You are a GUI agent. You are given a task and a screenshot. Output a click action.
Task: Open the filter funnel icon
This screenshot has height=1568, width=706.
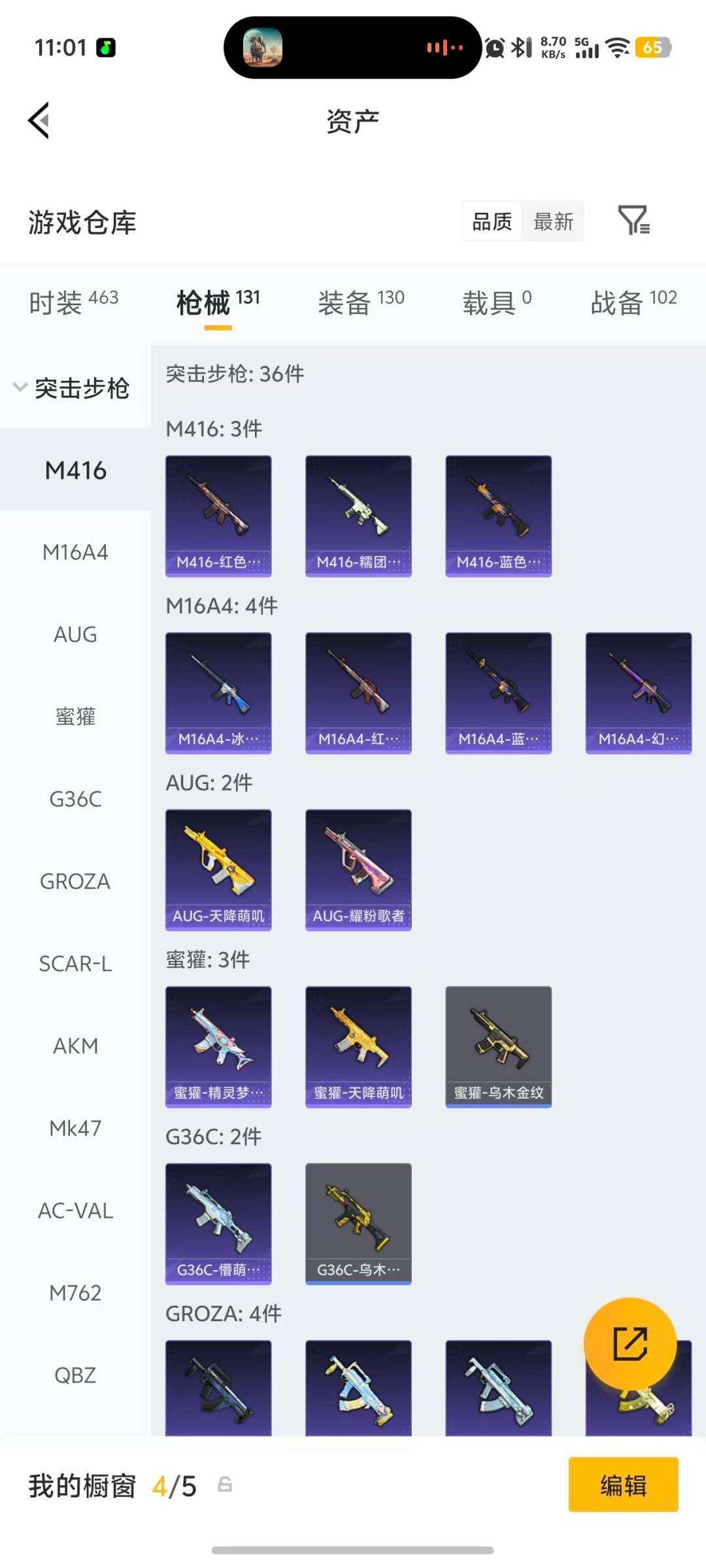coord(633,220)
